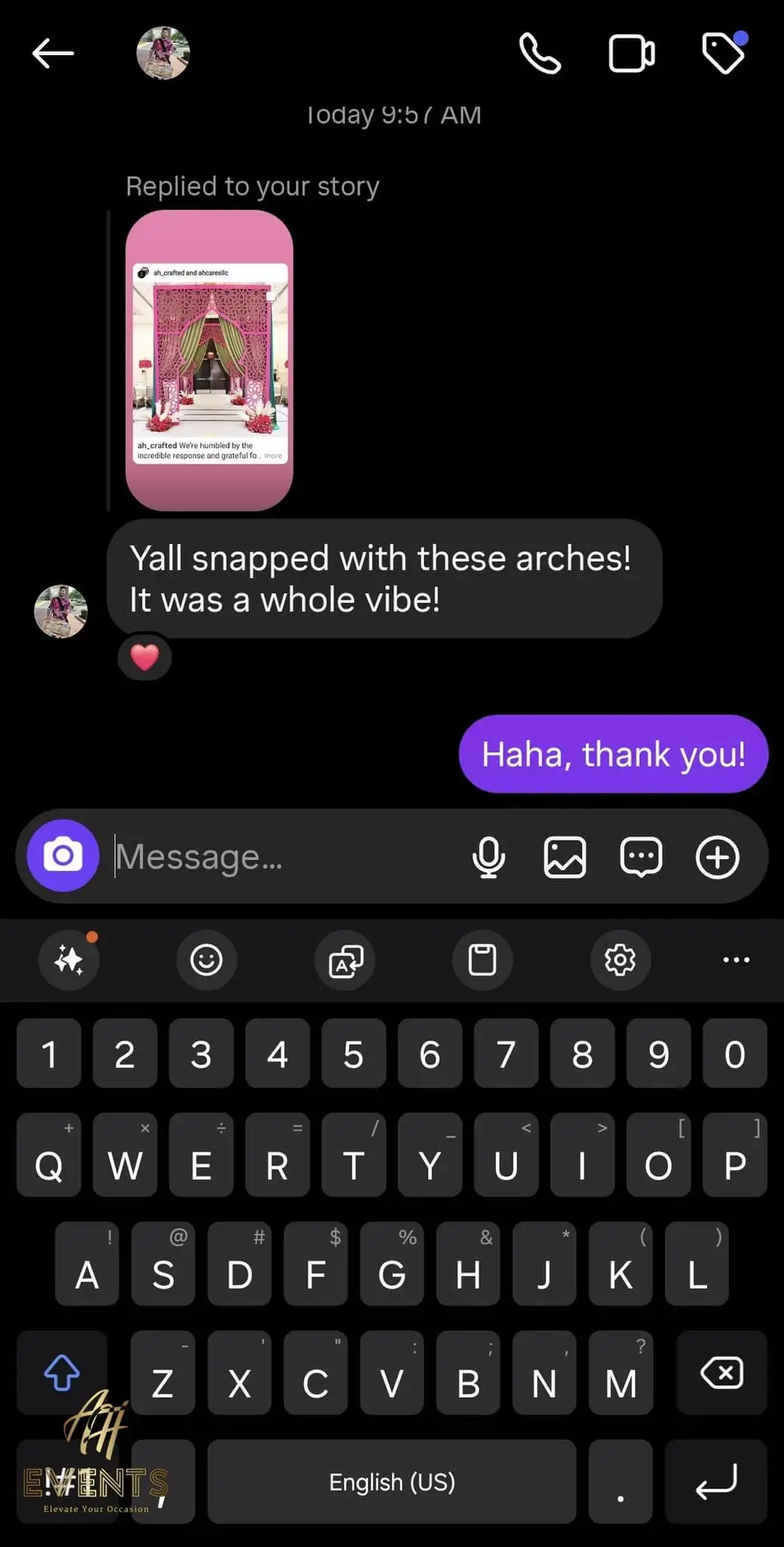Tap the return key
784x1547 pixels.
(x=716, y=1481)
